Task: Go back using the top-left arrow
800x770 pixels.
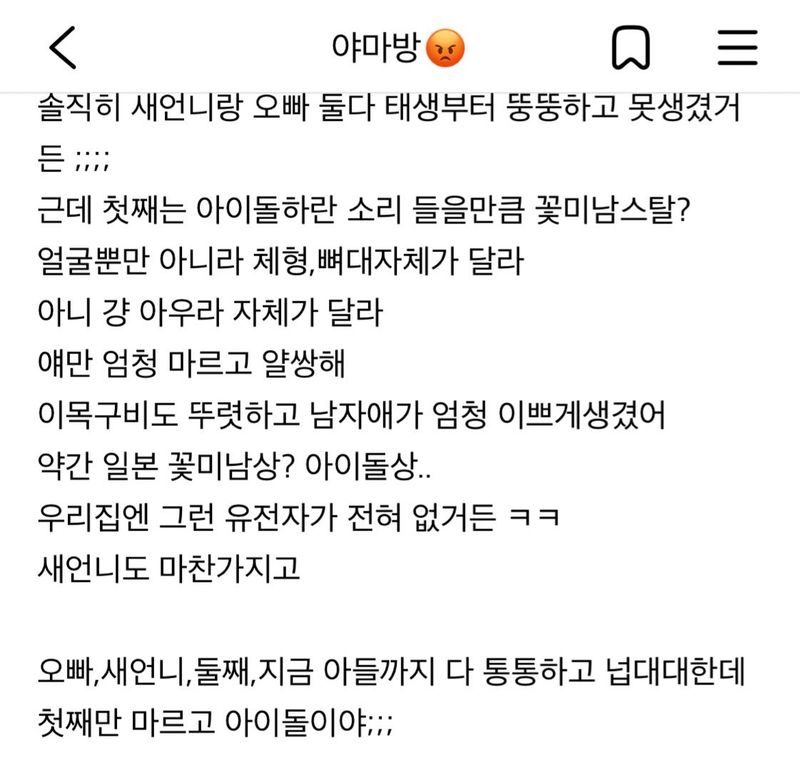Action: click(x=62, y=47)
